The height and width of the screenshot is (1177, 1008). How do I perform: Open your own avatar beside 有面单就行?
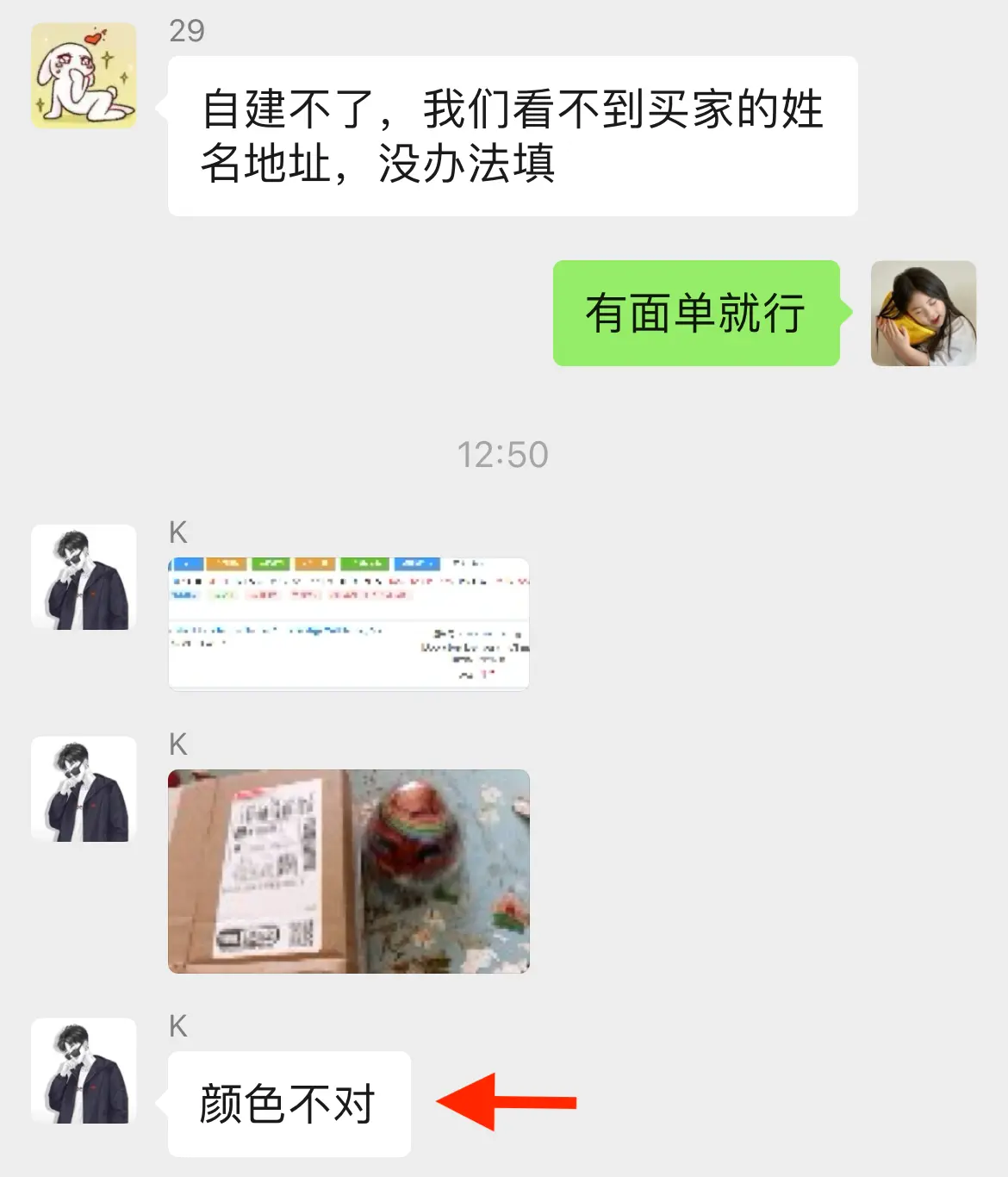pos(923,314)
